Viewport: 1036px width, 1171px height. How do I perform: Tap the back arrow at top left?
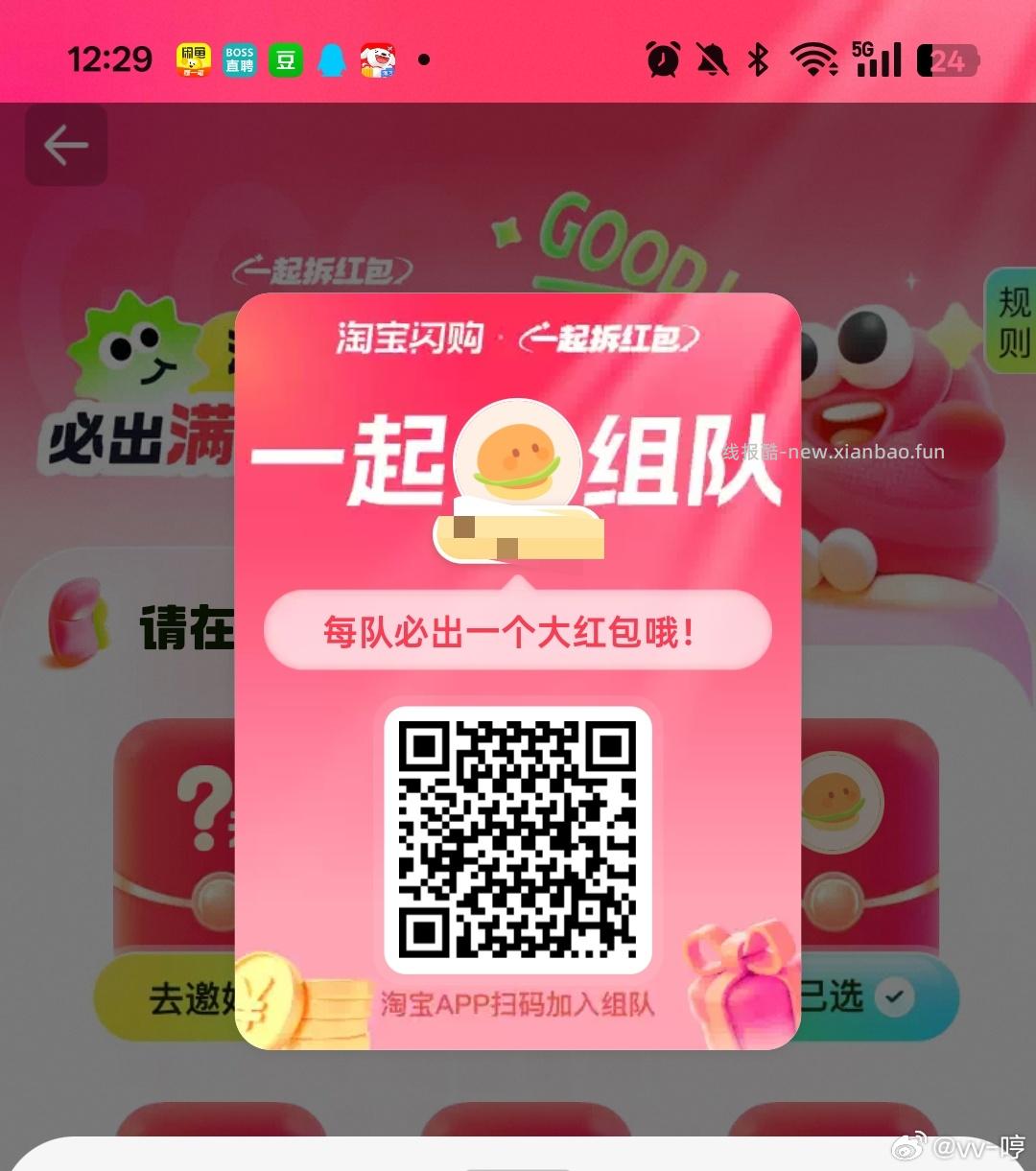65,145
